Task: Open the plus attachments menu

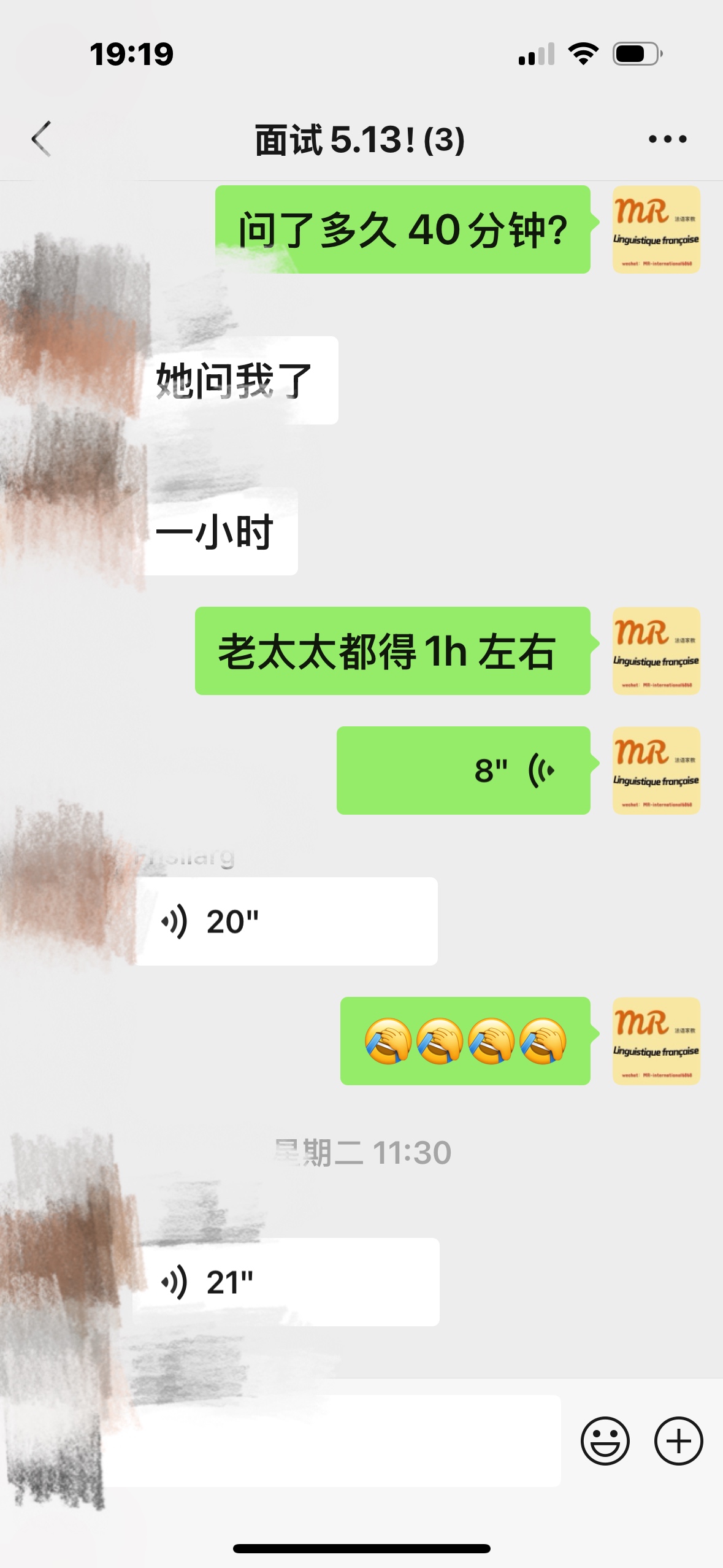Action: point(678,1441)
